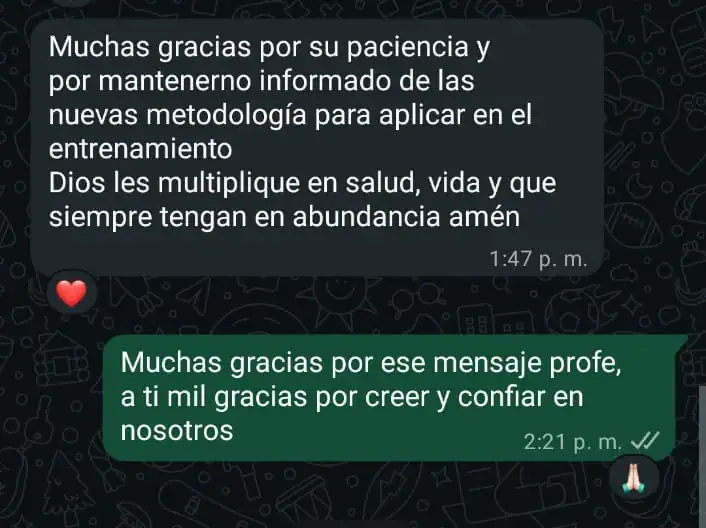Open the heart reaction on the received message
This screenshot has height=528, width=706.
click(x=70, y=293)
